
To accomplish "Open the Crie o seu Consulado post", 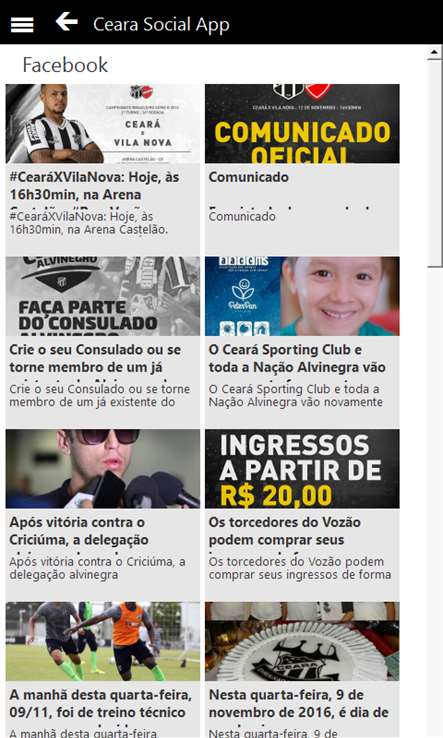I will (103, 342).
